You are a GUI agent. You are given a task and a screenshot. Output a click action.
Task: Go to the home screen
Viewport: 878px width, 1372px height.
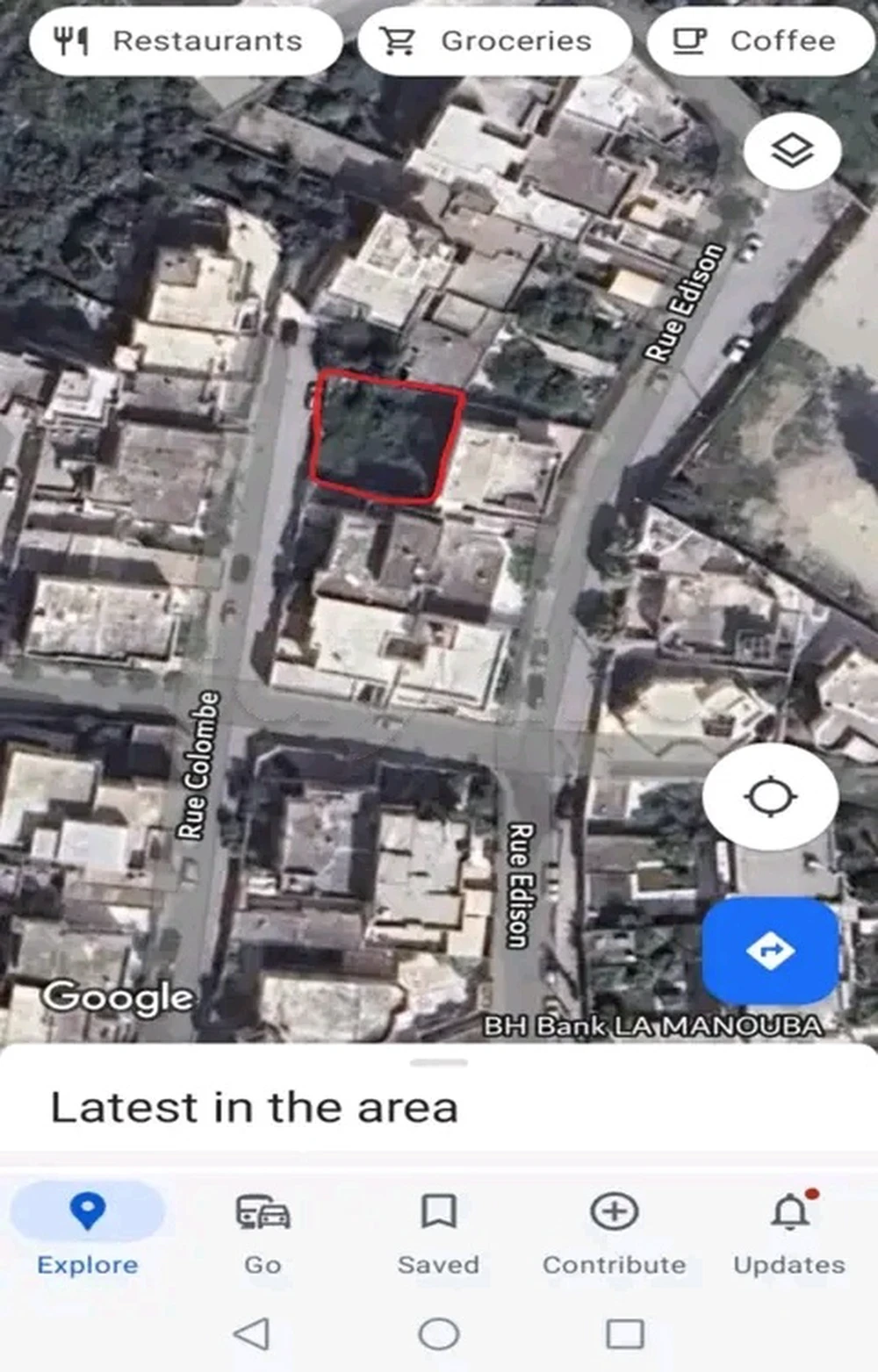click(438, 1334)
